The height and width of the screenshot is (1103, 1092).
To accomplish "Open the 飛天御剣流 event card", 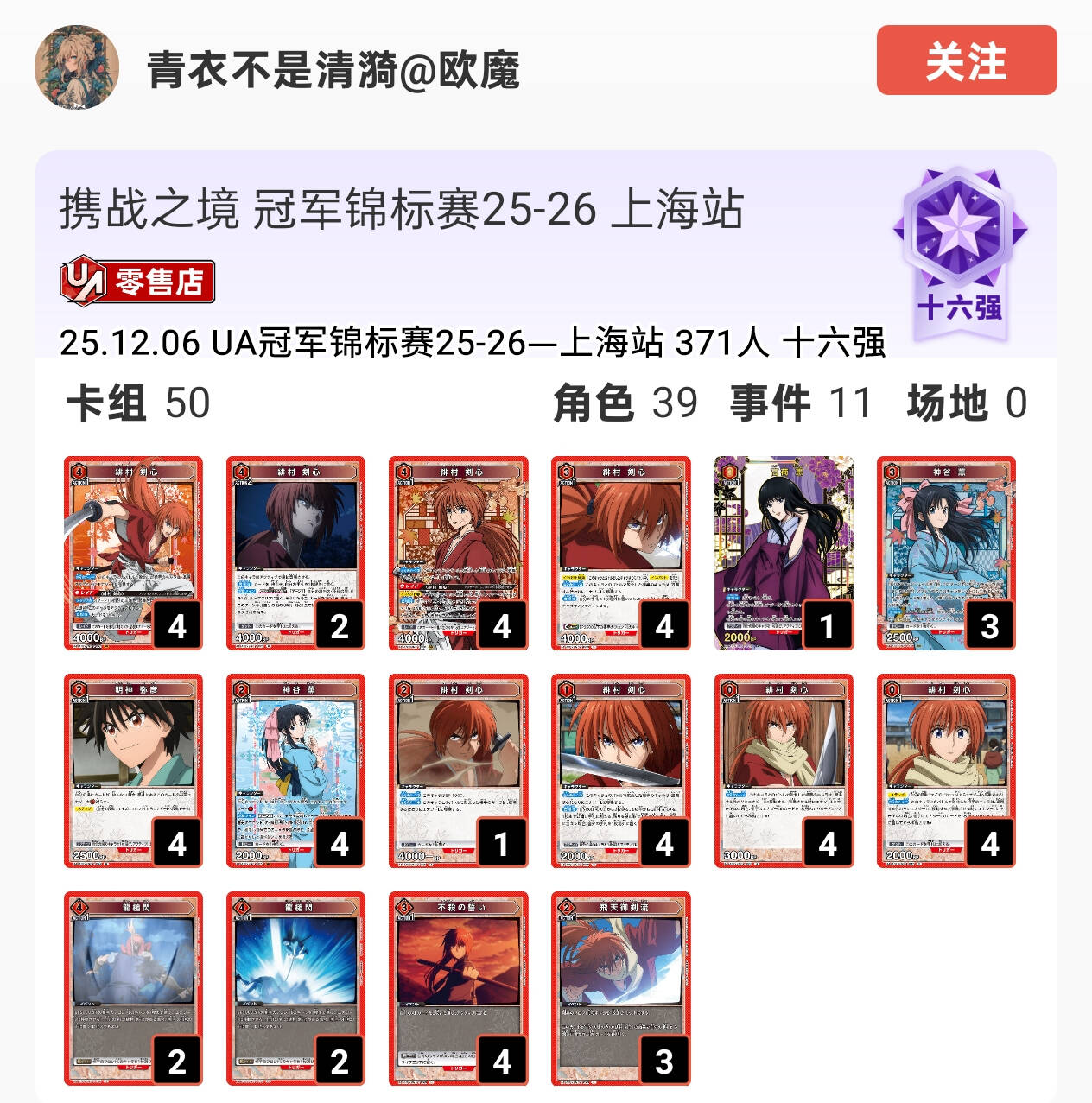I will click(620, 988).
